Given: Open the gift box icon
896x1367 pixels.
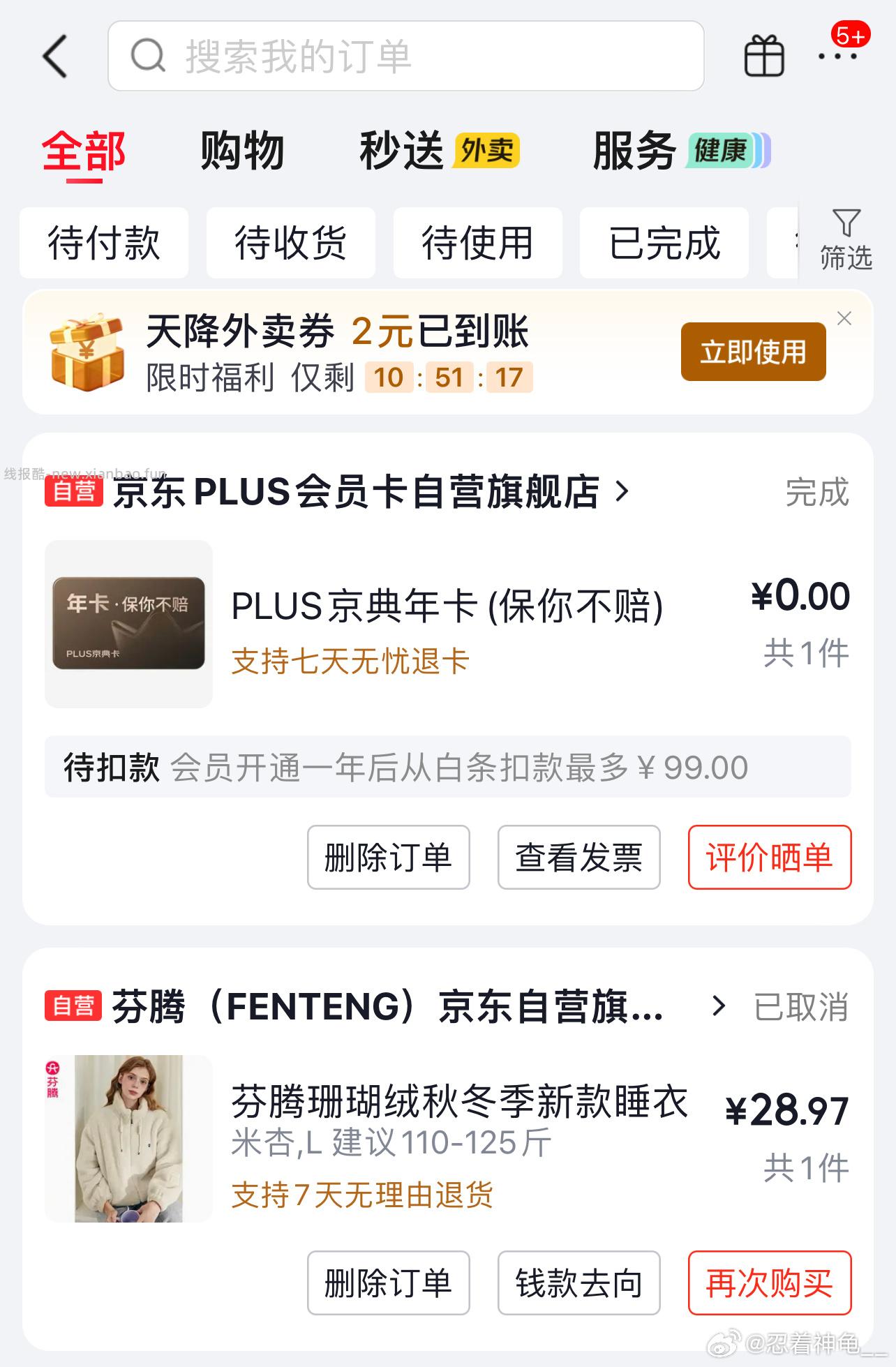Looking at the screenshot, I should click(x=764, y=57).
